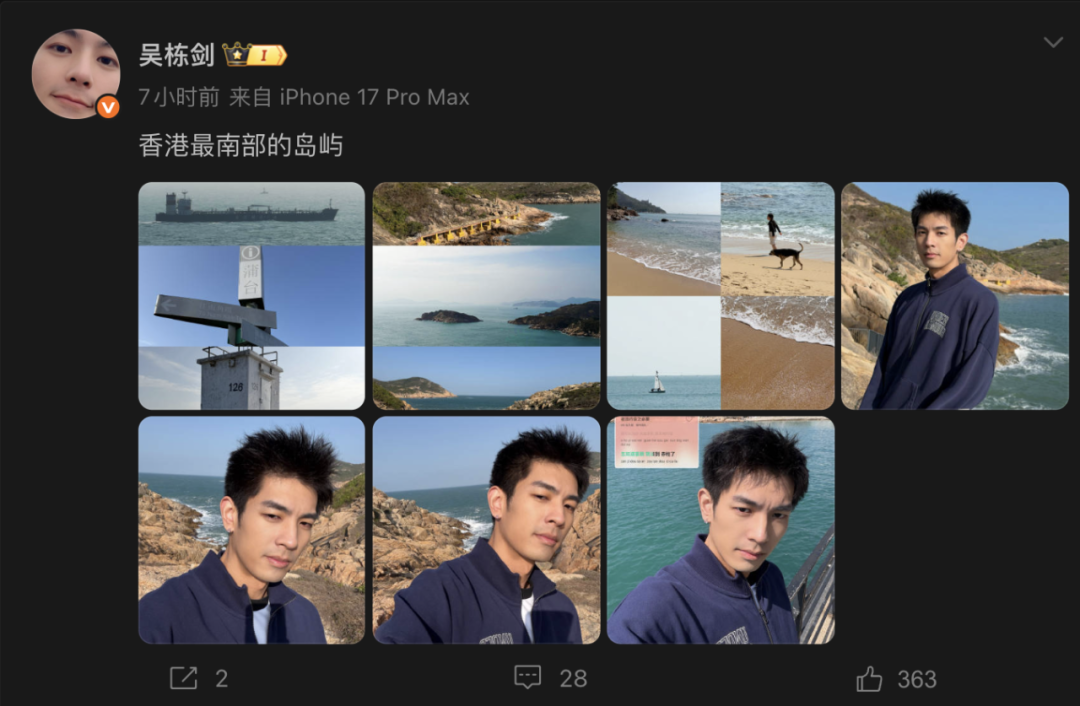Open the cargo ship and signpost collage
This screenshot has width=1080, height=706.
(x=251, y=296)
